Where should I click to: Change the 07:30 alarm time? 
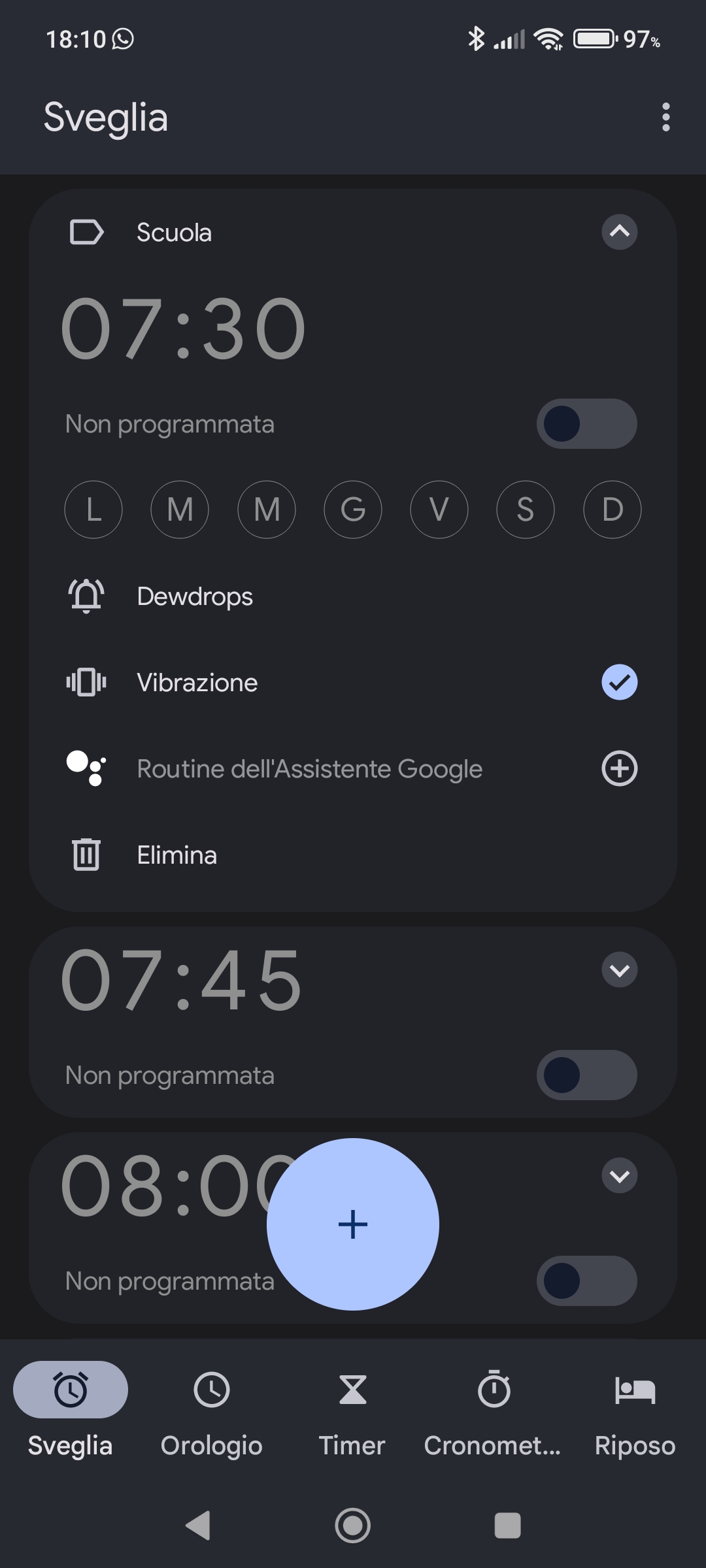[183, 329]
